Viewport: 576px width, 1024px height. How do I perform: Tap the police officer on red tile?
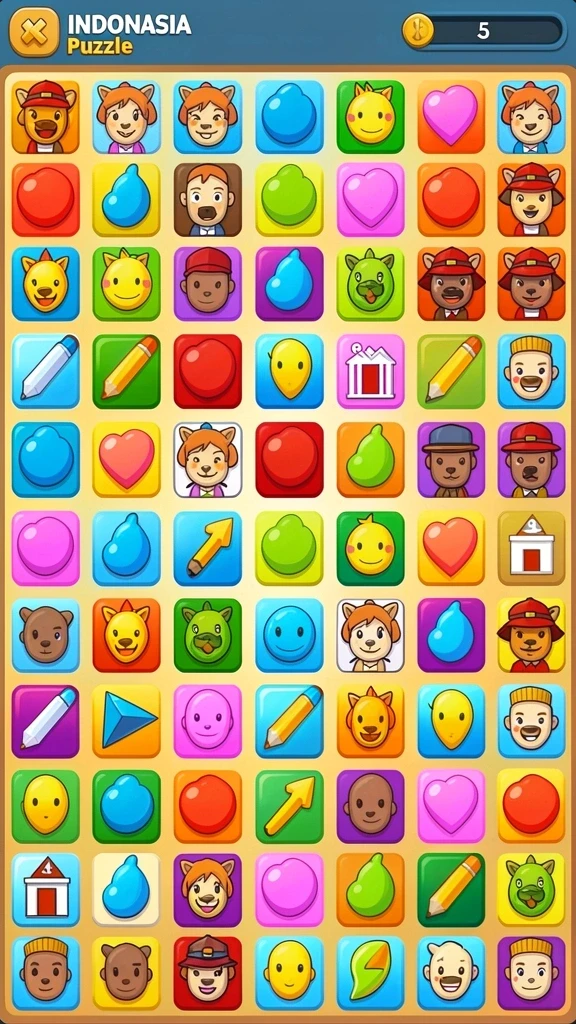tap(207, 972)
